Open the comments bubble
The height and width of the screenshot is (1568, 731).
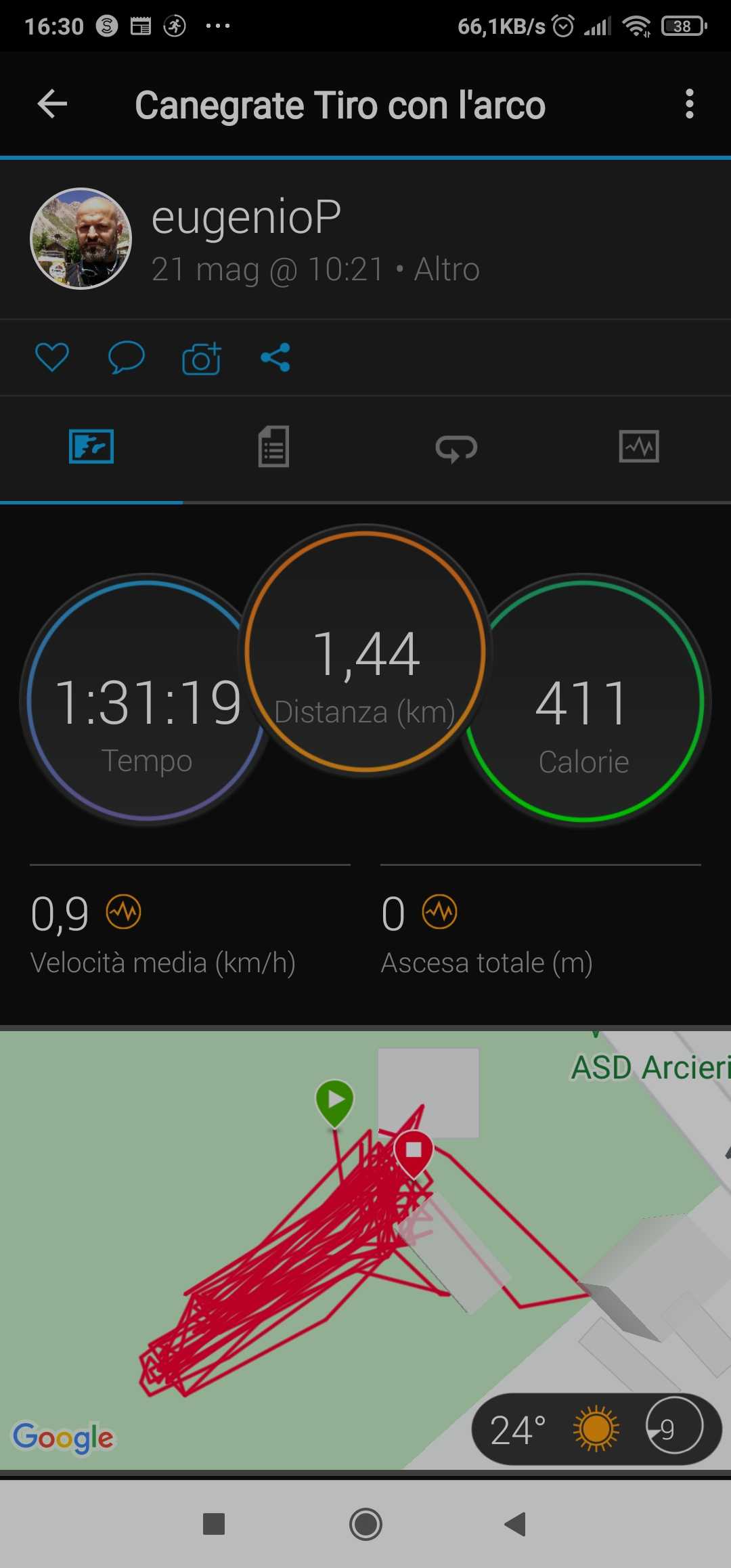click(x=127, y=357)
